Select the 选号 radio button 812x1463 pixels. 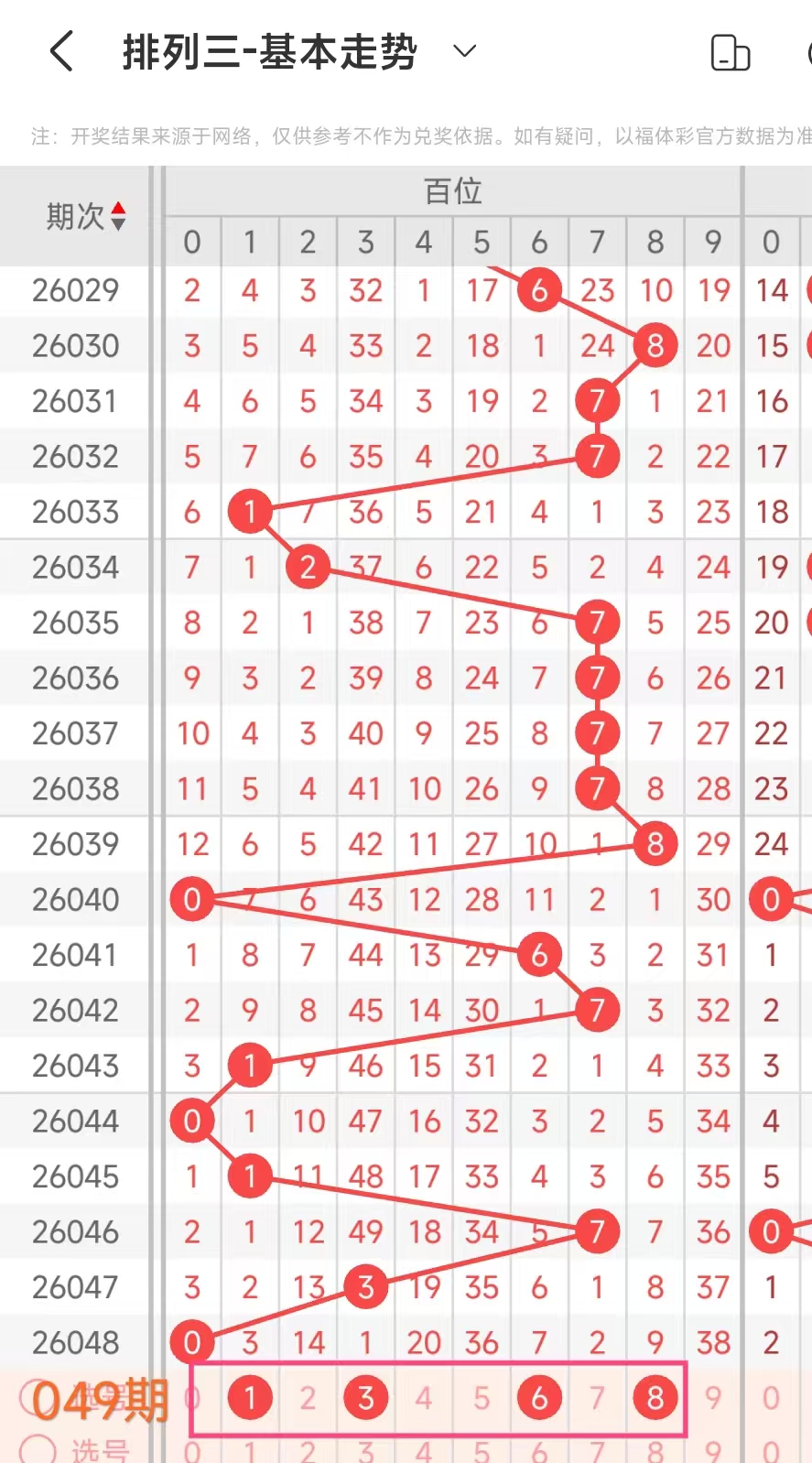pyautogui.click(x=38, y=1449)
